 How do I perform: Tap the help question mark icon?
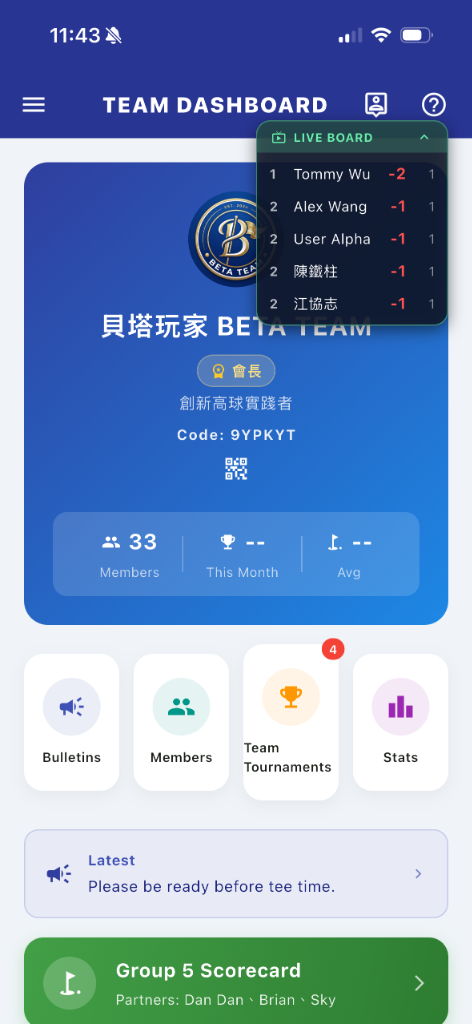[433, 104]
